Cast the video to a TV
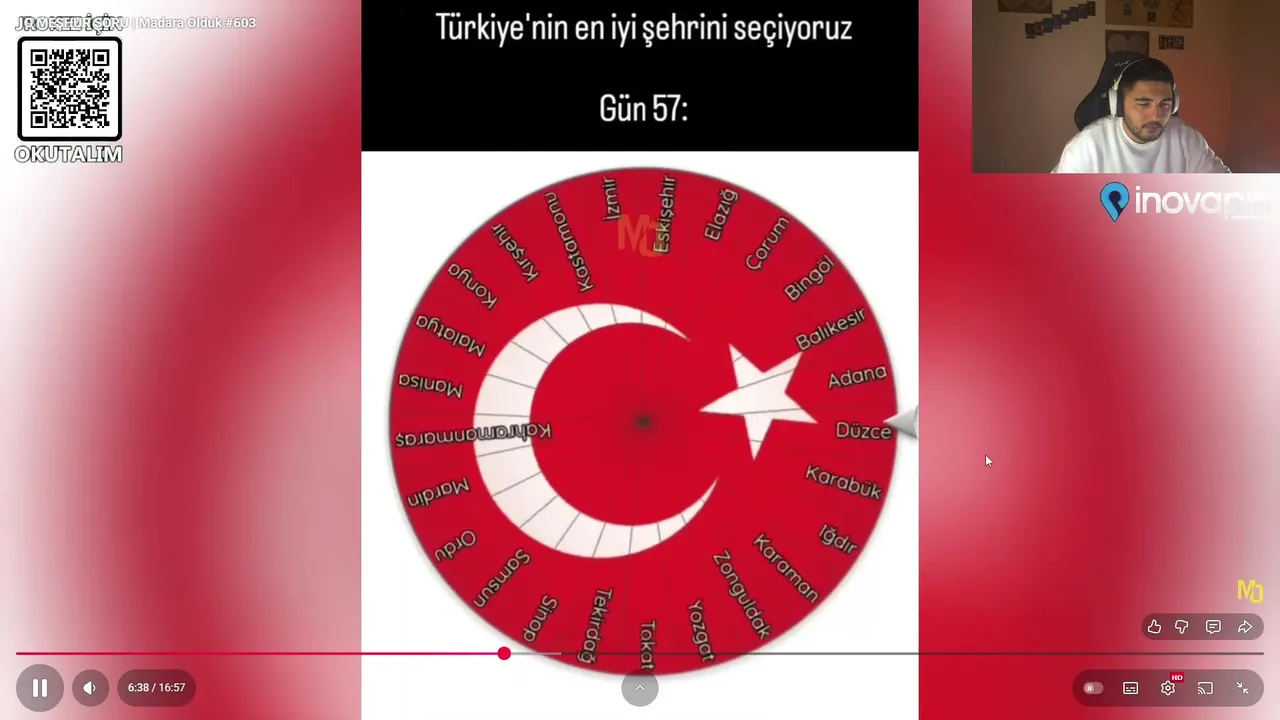Screen dimensions: 1280x720 pos(1205,688)
